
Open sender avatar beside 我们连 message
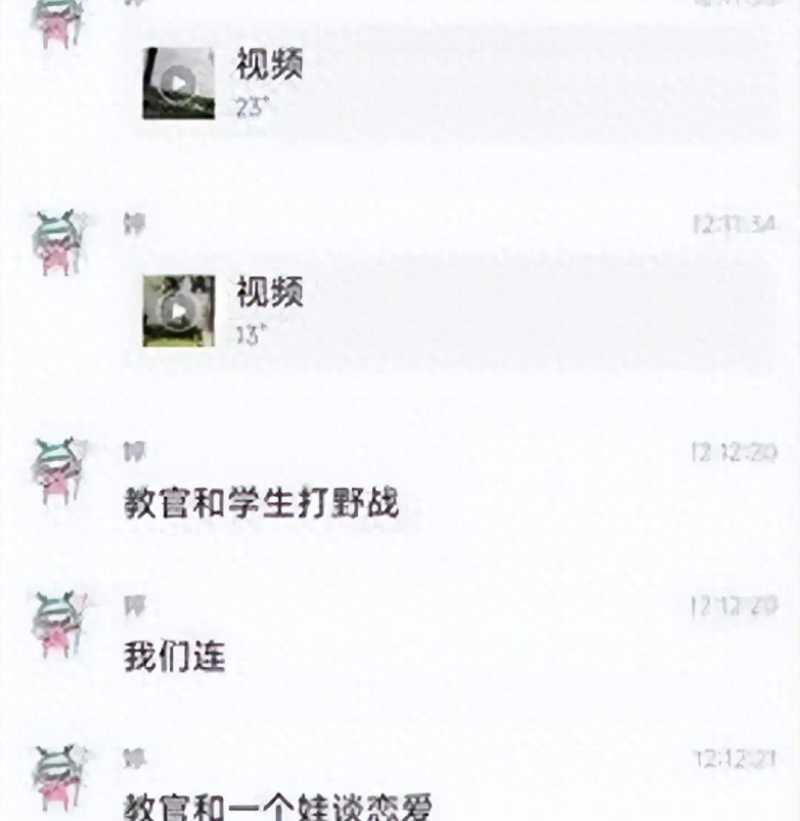pos(59,625)
